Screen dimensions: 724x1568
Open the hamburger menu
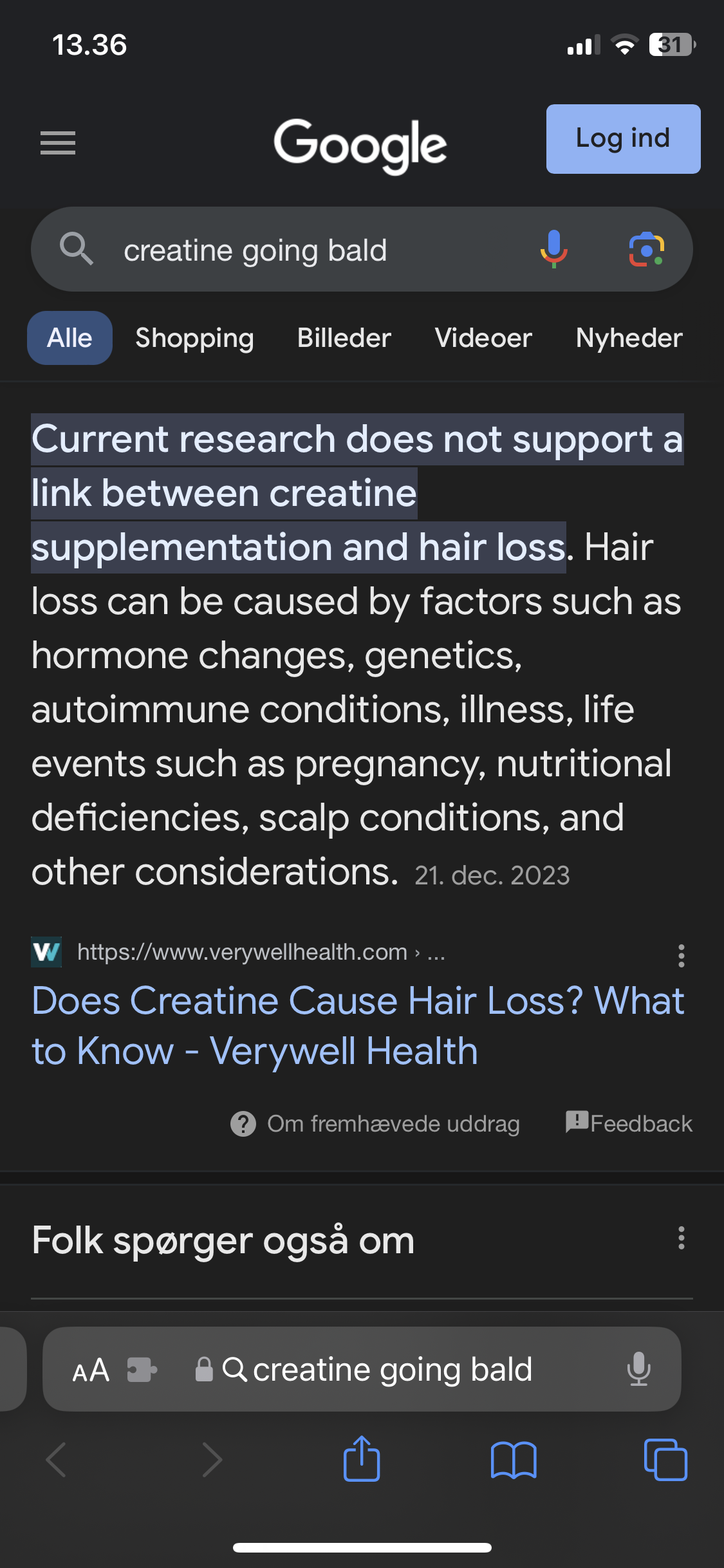click(x=58, y=142)
